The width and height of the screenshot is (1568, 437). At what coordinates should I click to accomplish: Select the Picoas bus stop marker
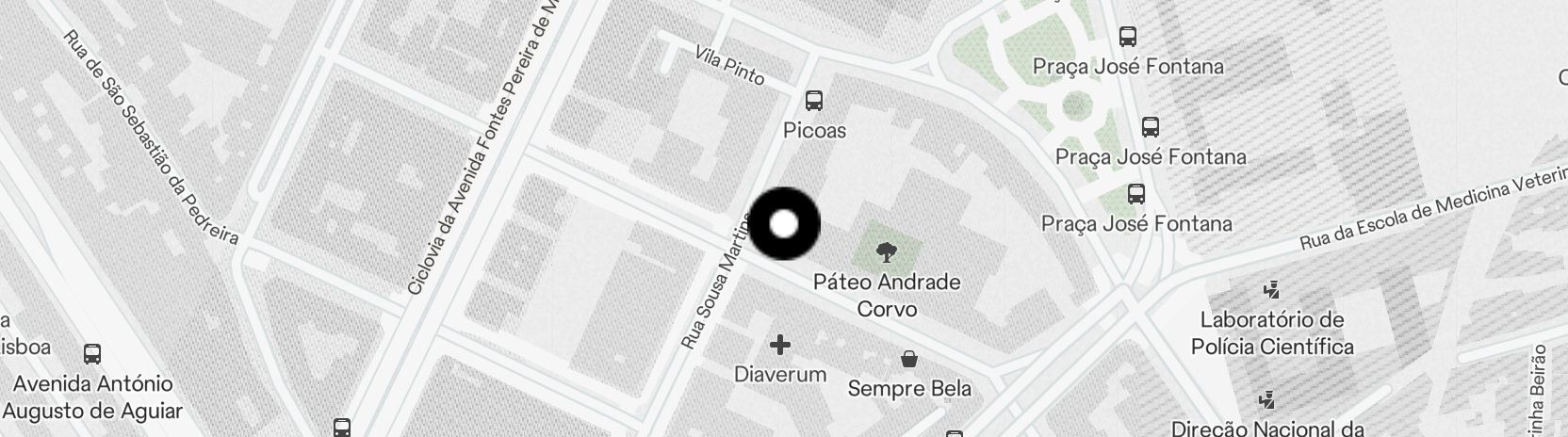coord(814,101)
